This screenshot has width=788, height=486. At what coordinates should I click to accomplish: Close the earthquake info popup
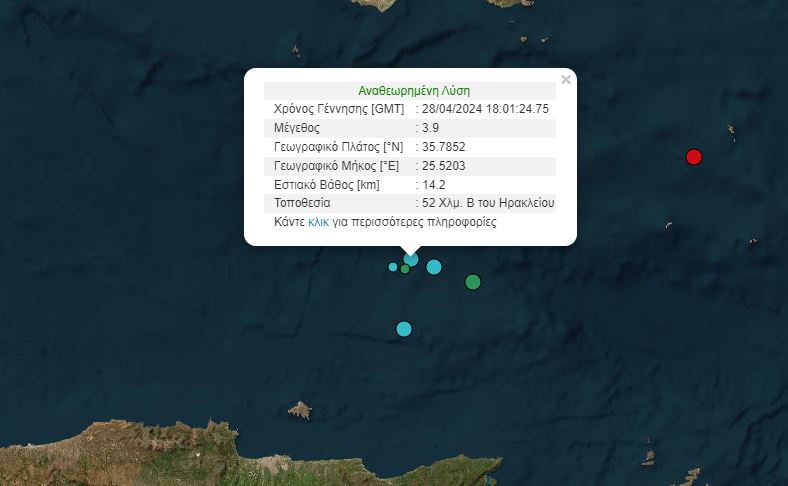(566, 79)
